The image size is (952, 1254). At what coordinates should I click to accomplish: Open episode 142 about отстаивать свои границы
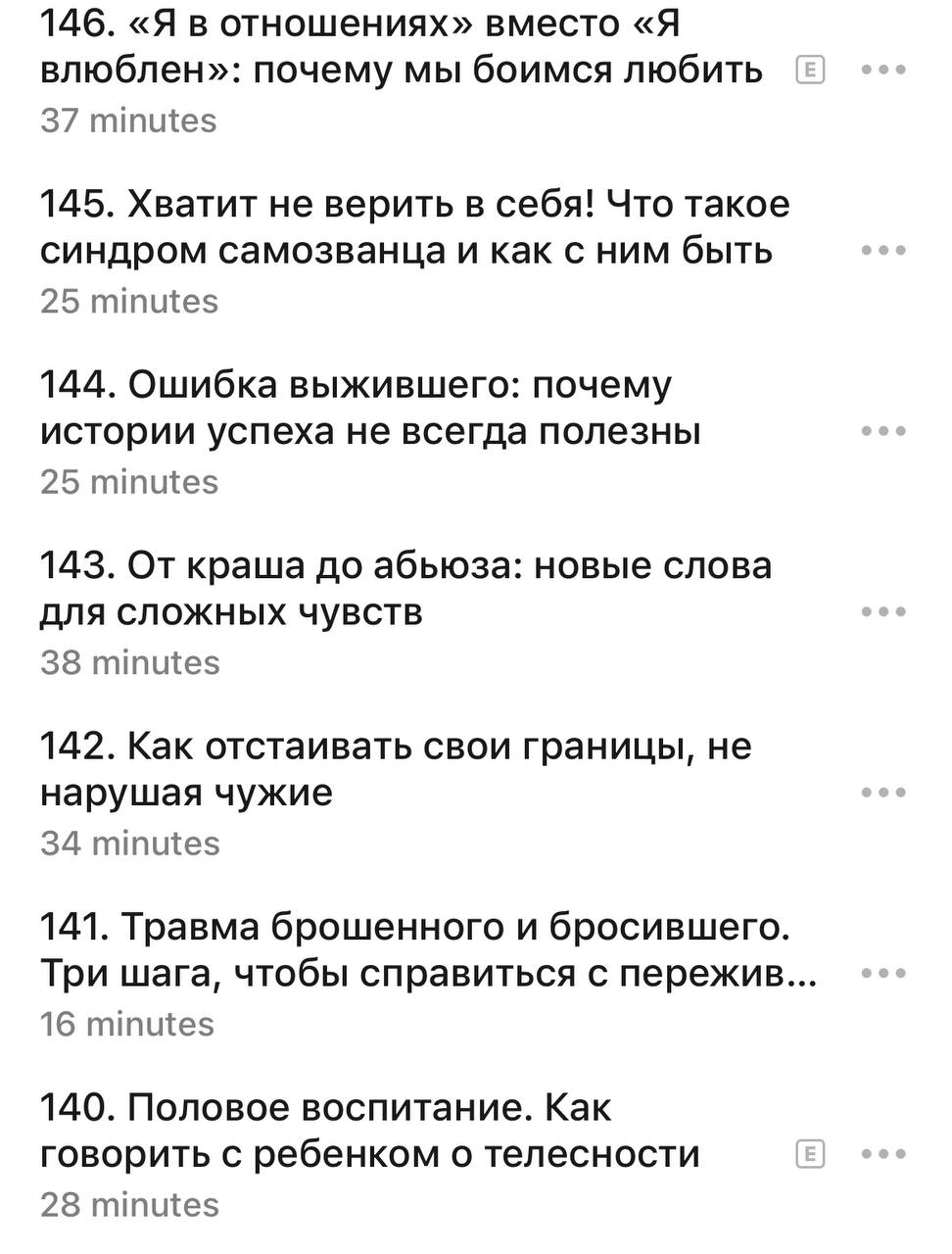coord(396,769)
